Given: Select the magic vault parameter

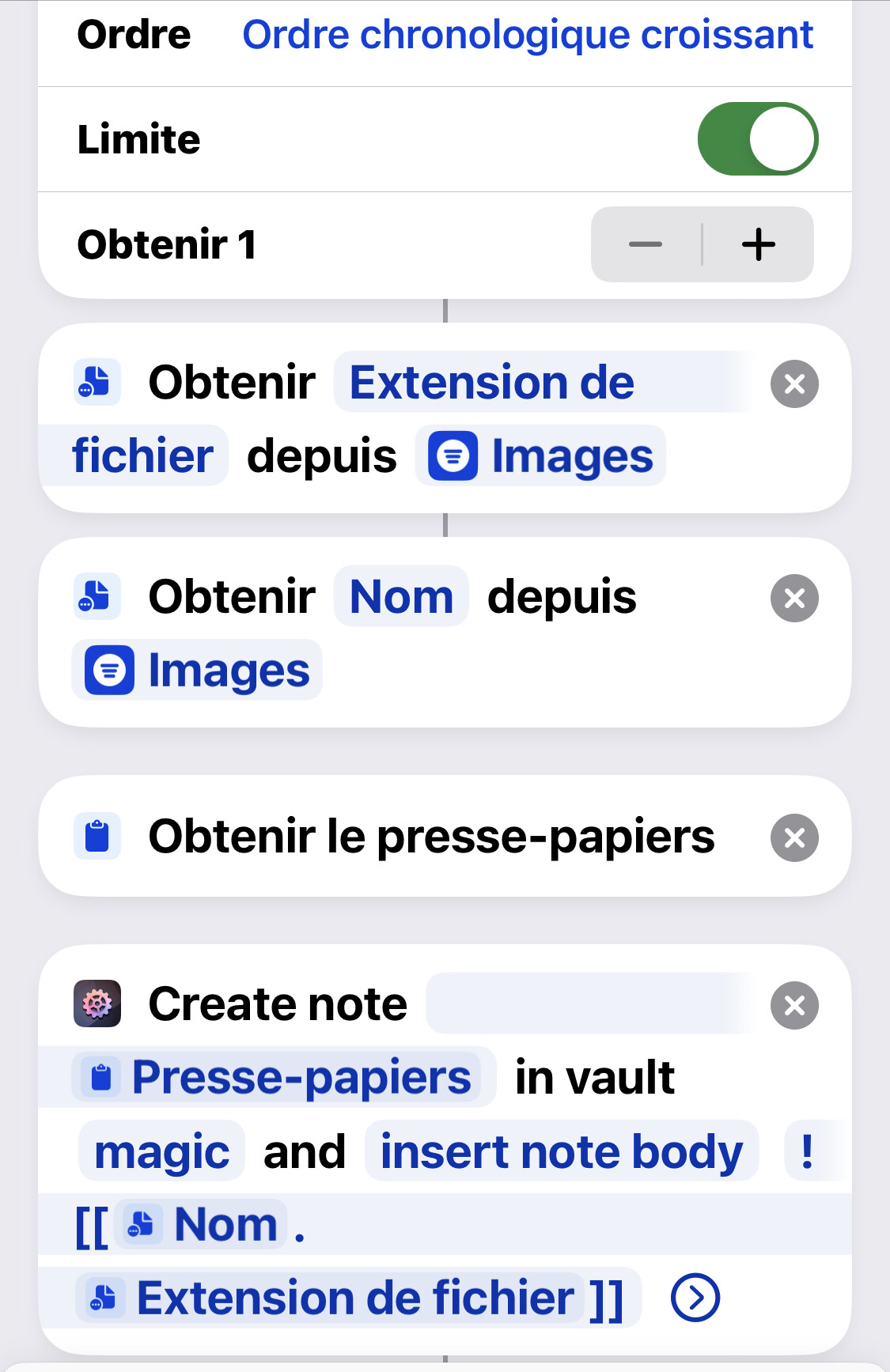Looking at the screenshot, I should 162,1152.
